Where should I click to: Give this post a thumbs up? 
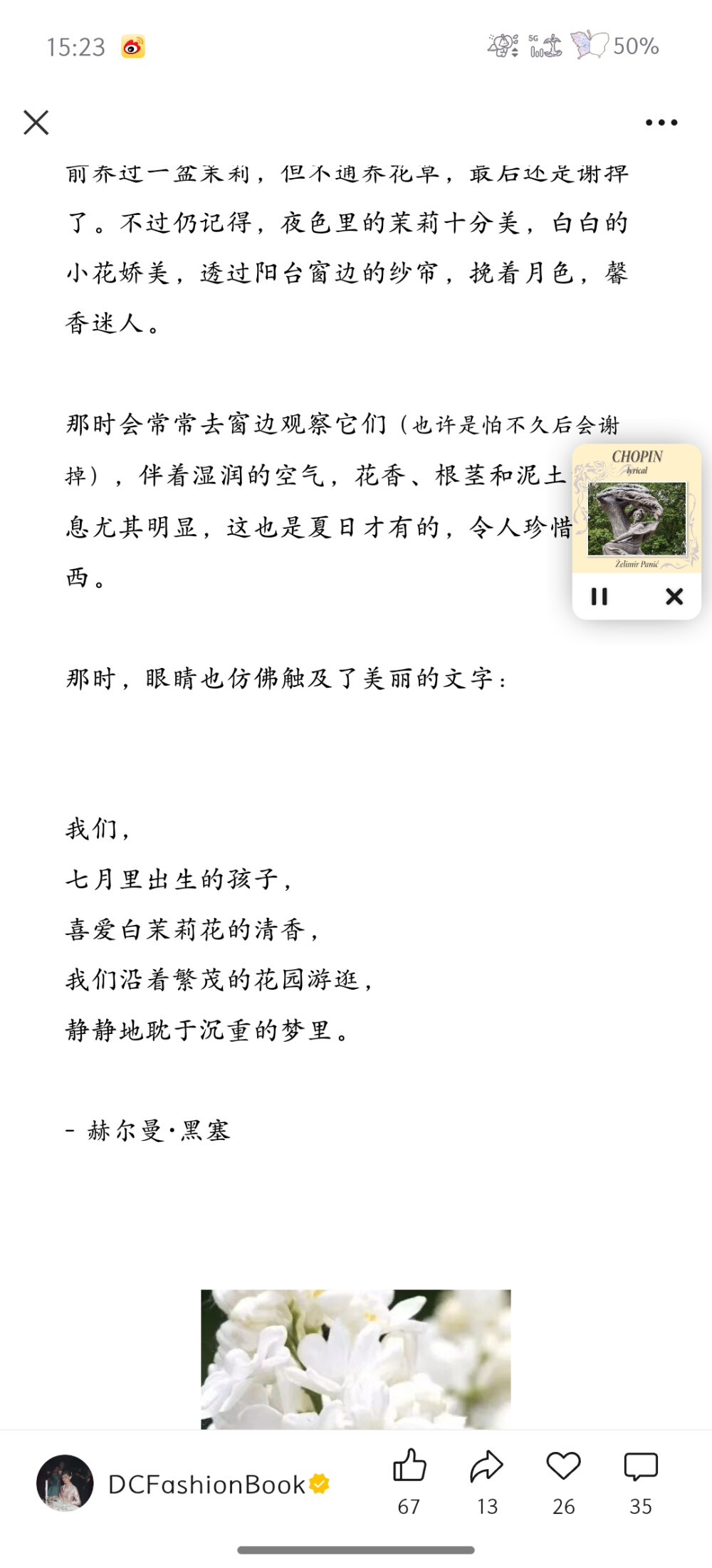point(409,1468)
